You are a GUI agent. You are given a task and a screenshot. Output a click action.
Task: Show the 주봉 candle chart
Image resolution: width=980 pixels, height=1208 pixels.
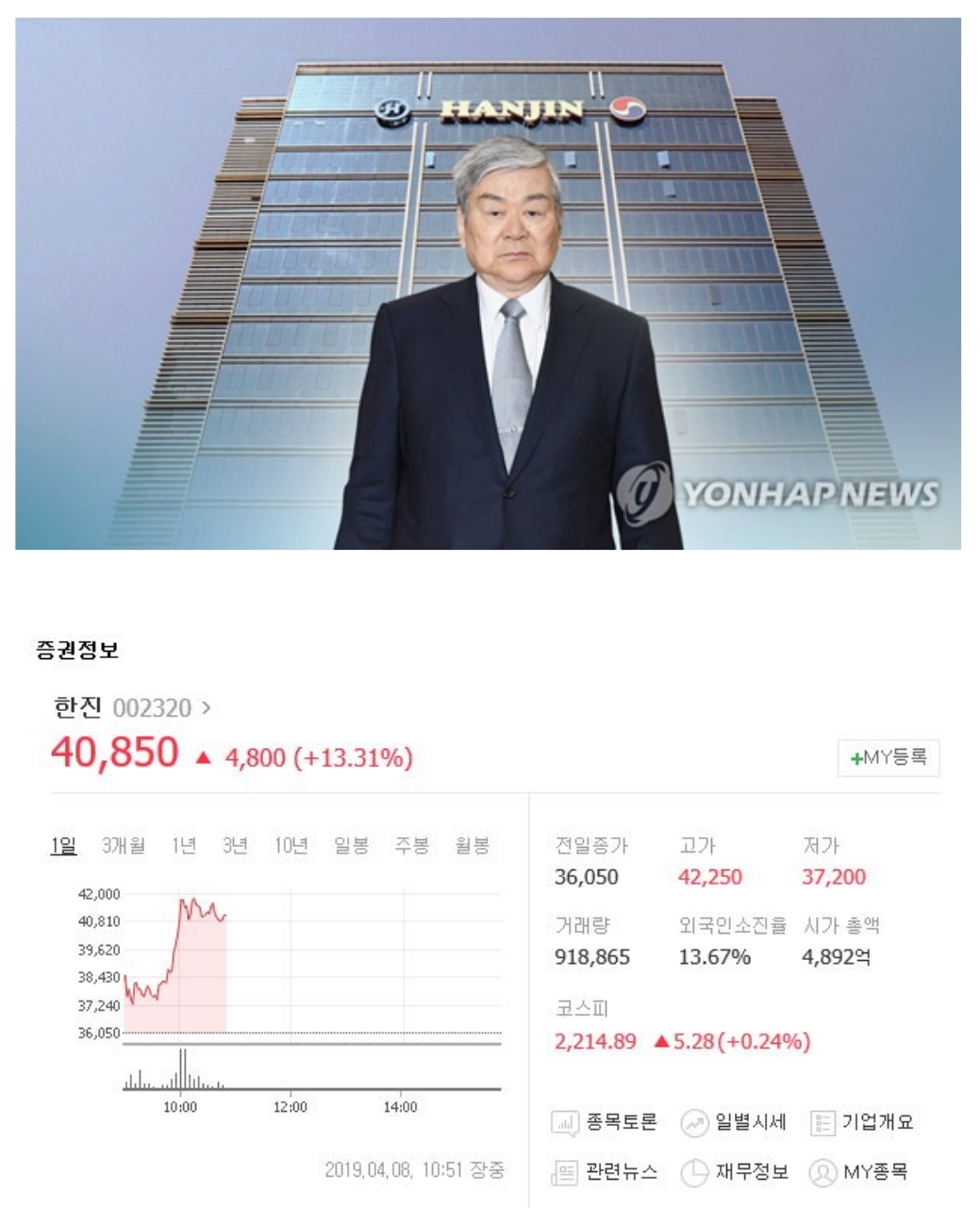411,846
